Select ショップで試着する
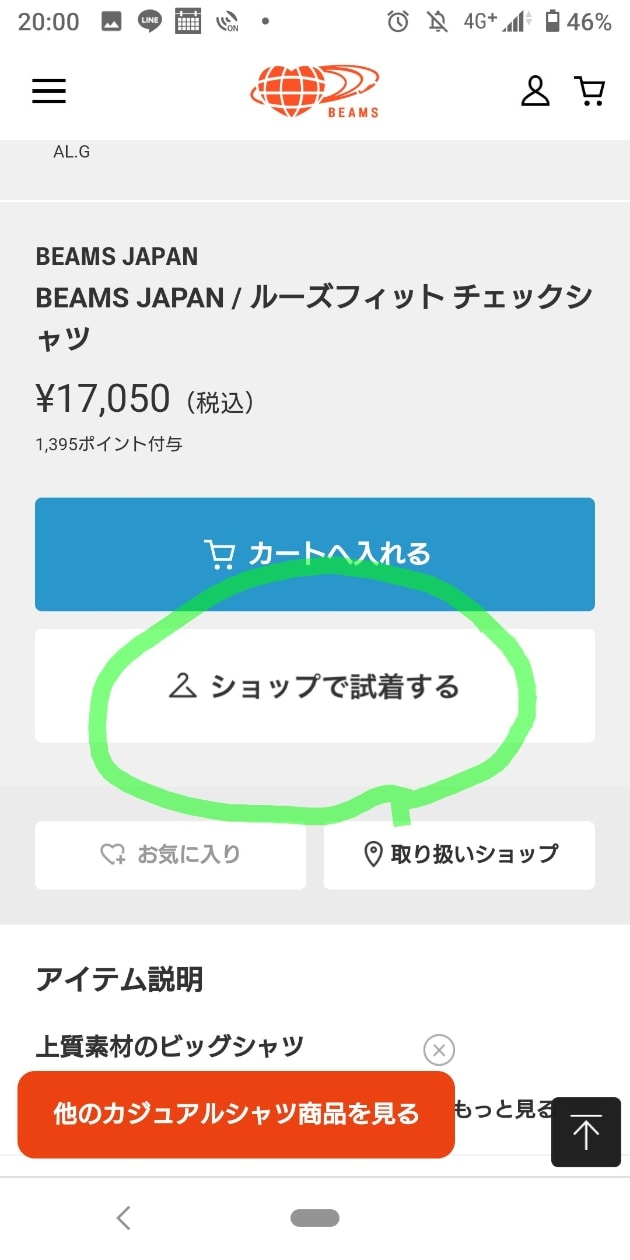630x1260 pixels. click(x=315, y=686)
